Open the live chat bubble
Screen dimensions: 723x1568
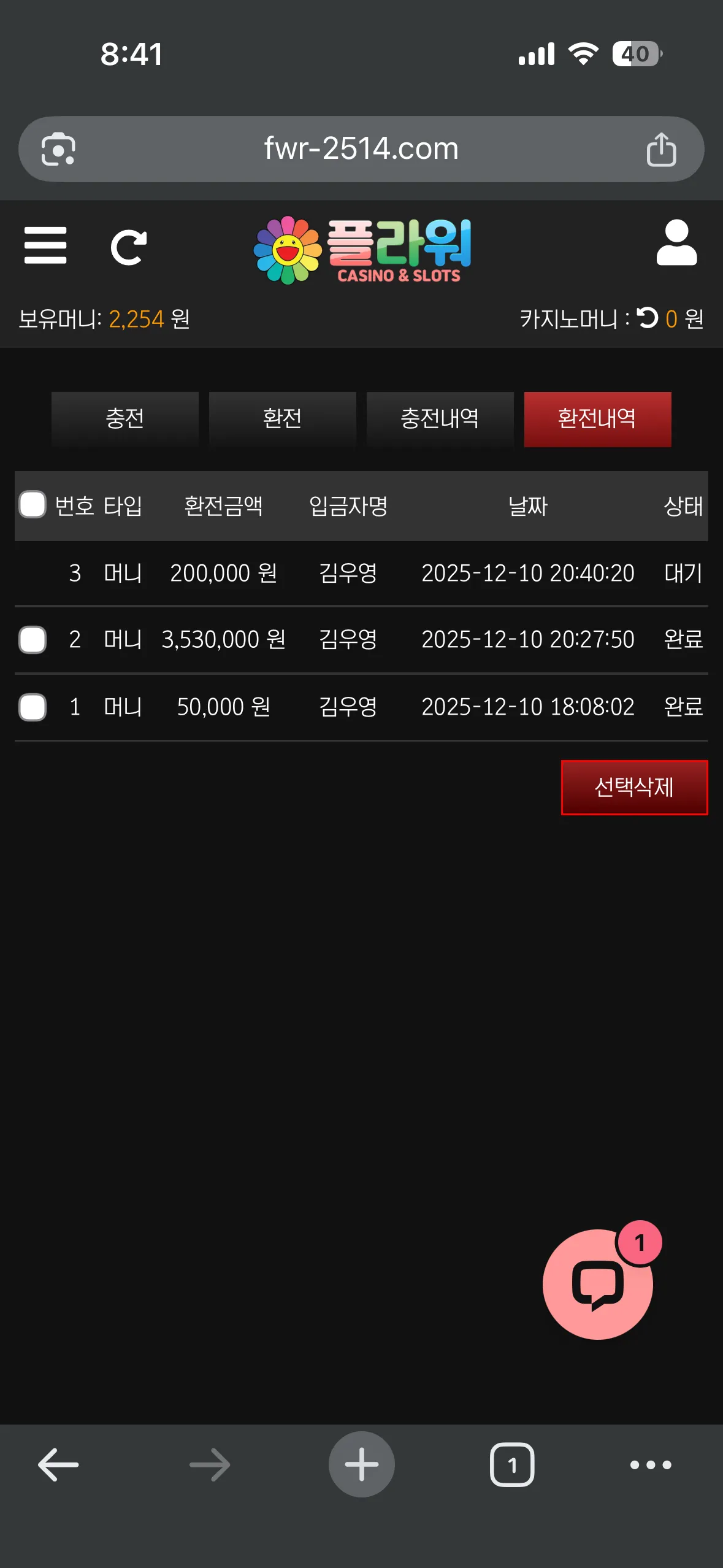598,1284
